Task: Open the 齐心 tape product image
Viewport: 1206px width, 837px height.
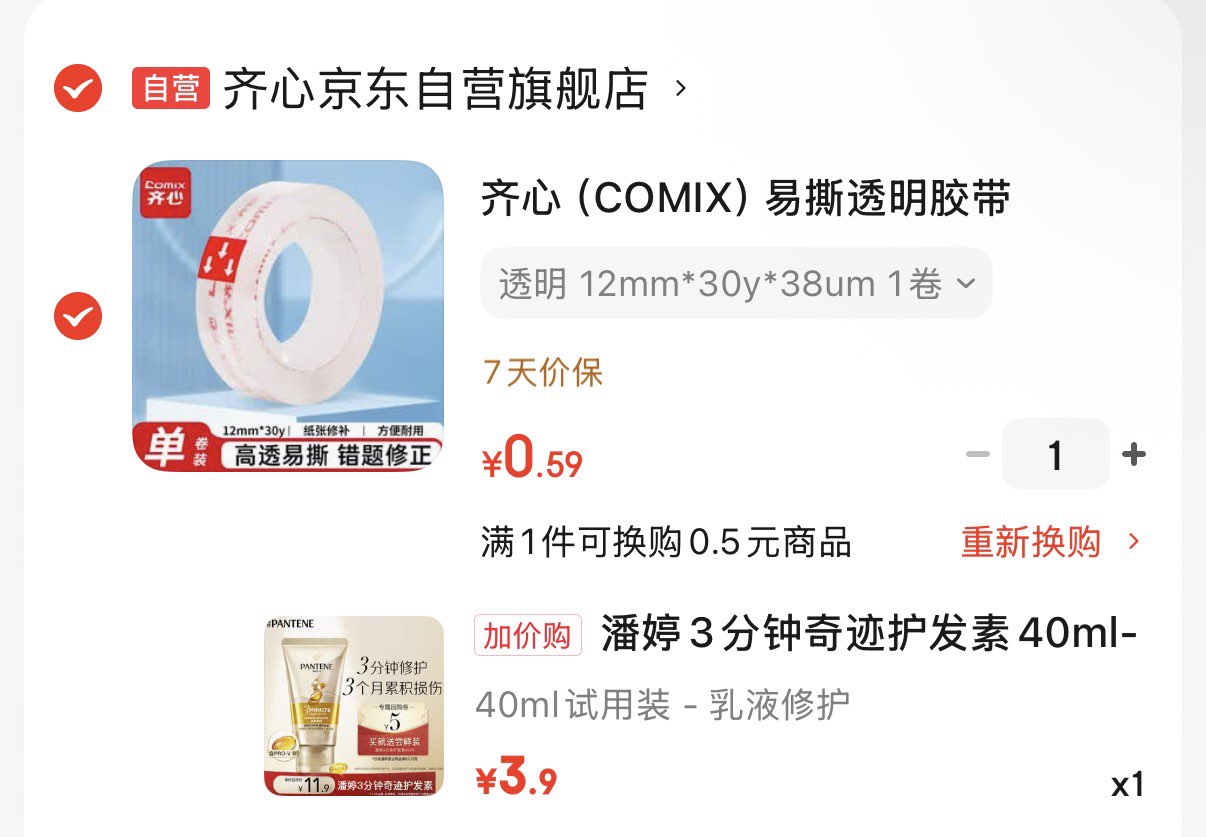Action: (x=288, y=316)
